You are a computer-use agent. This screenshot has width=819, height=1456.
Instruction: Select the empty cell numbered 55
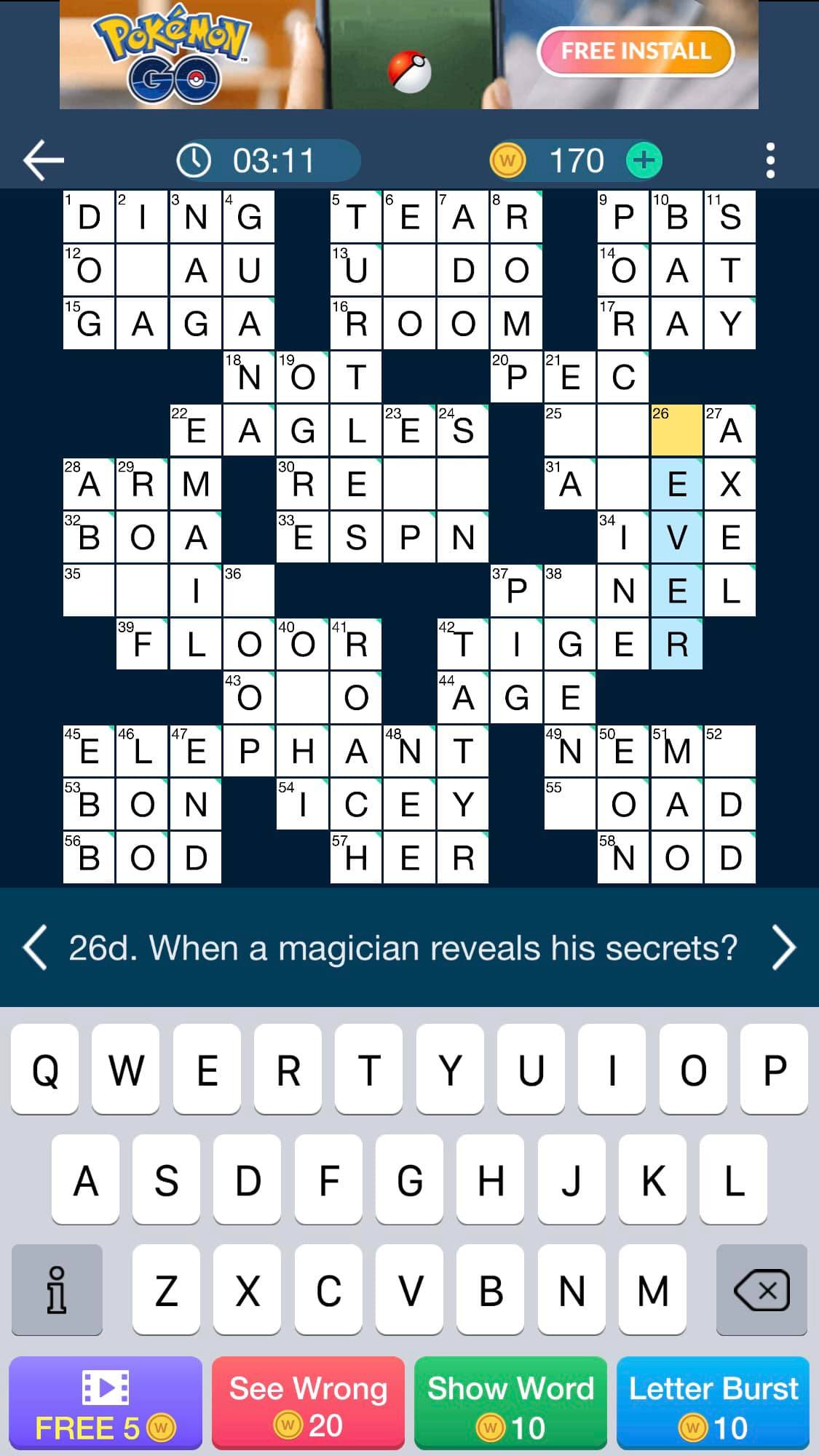[x=570, y=805]
